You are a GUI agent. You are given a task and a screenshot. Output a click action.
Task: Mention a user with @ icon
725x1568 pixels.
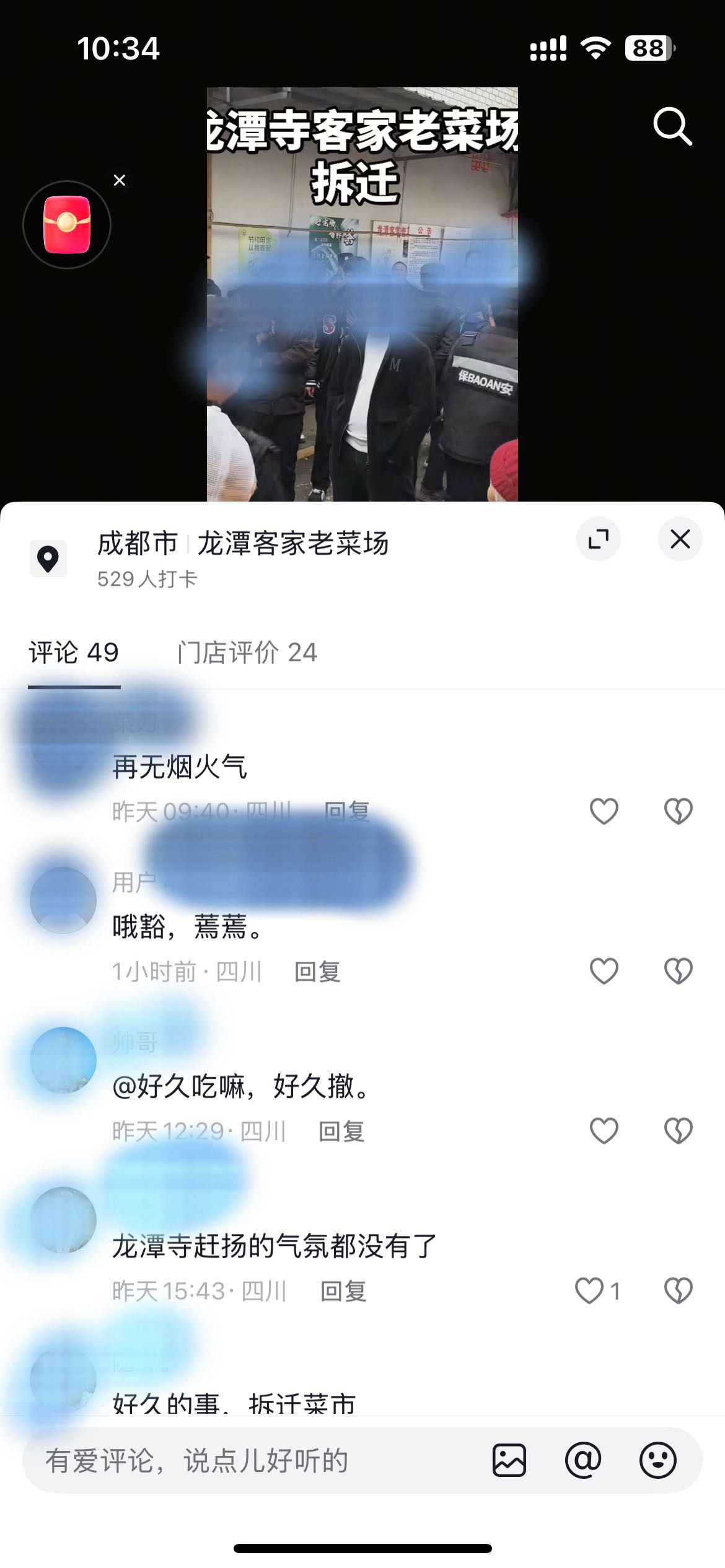(583, 1460)
